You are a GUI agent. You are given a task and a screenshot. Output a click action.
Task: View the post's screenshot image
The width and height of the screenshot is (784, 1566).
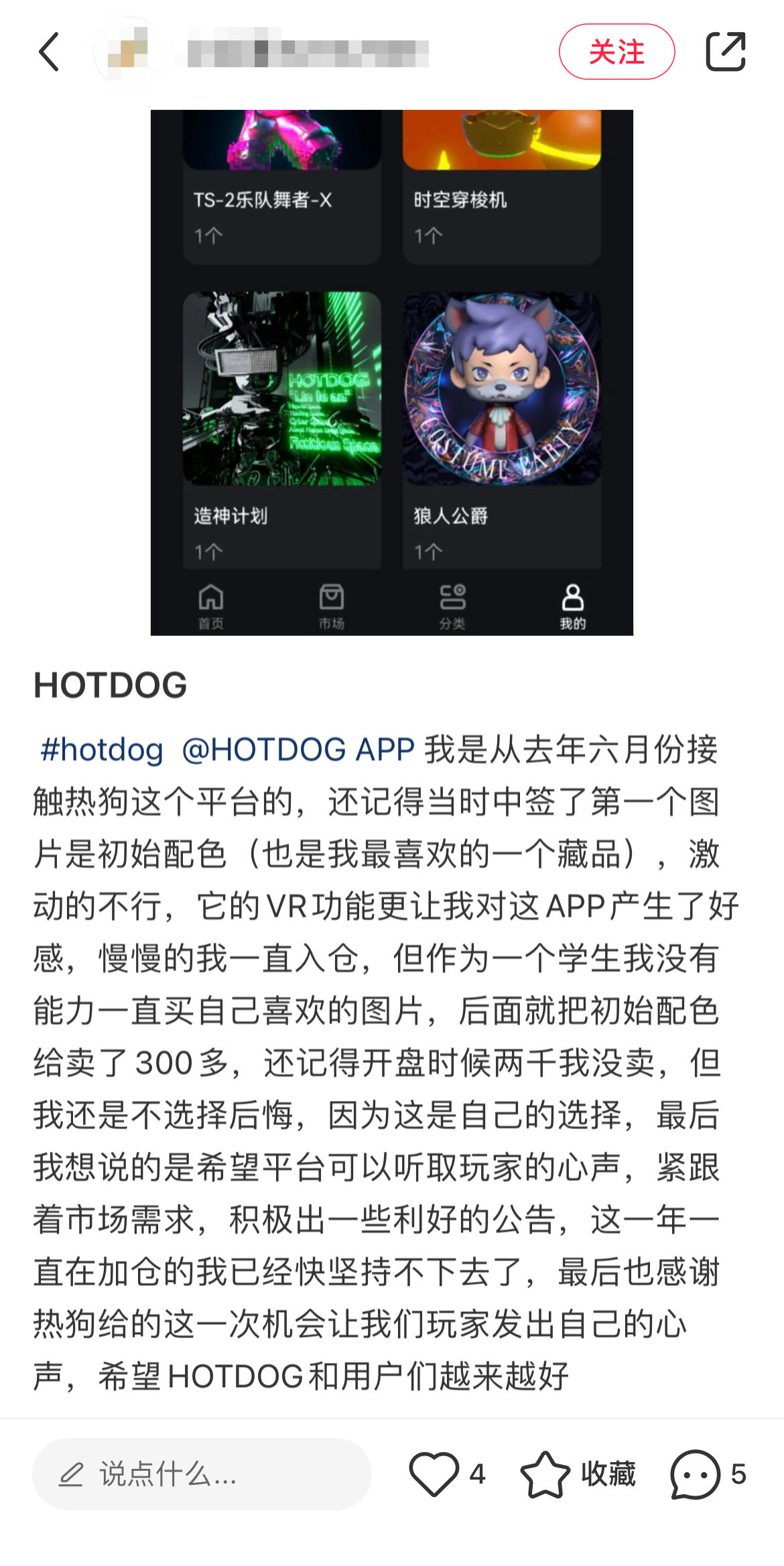click(x=391, y=372)
